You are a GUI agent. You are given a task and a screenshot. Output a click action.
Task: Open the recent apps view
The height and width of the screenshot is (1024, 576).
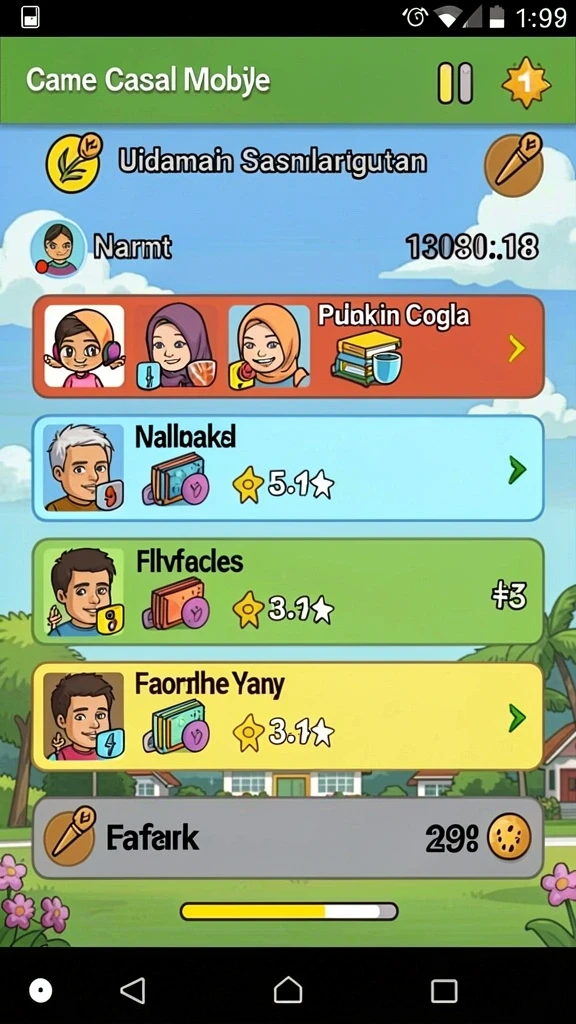(x=444, y=991)
